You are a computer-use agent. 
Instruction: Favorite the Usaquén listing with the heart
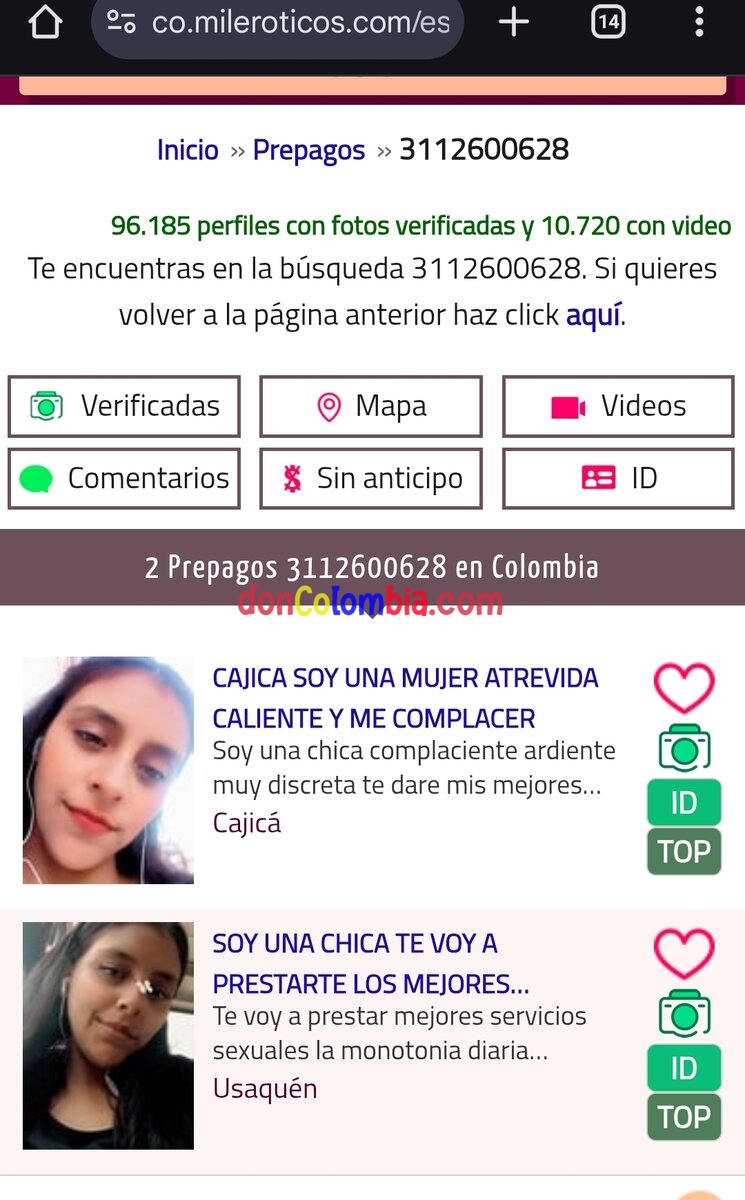click(684, 954)
